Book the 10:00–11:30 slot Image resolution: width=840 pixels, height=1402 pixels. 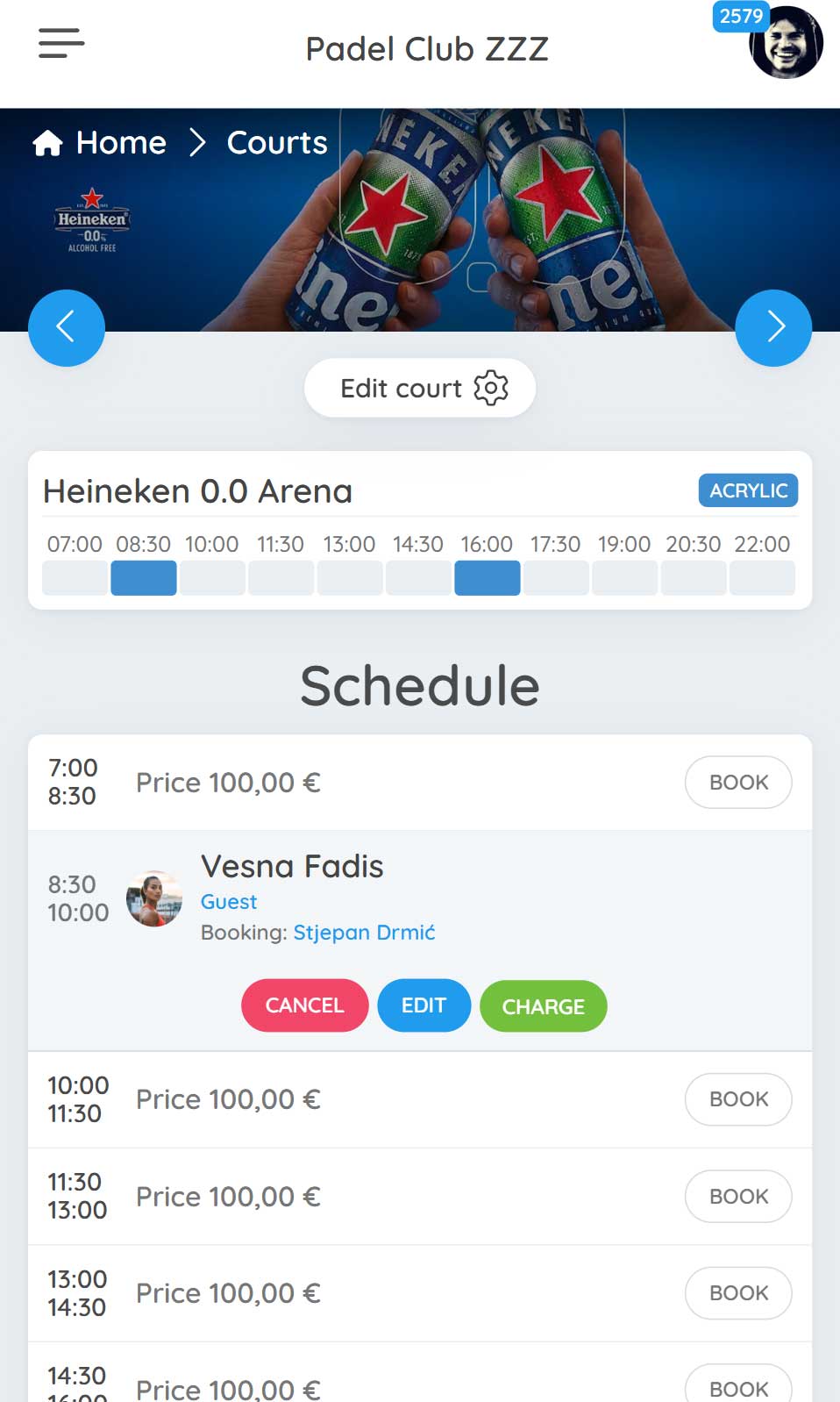737,1099
